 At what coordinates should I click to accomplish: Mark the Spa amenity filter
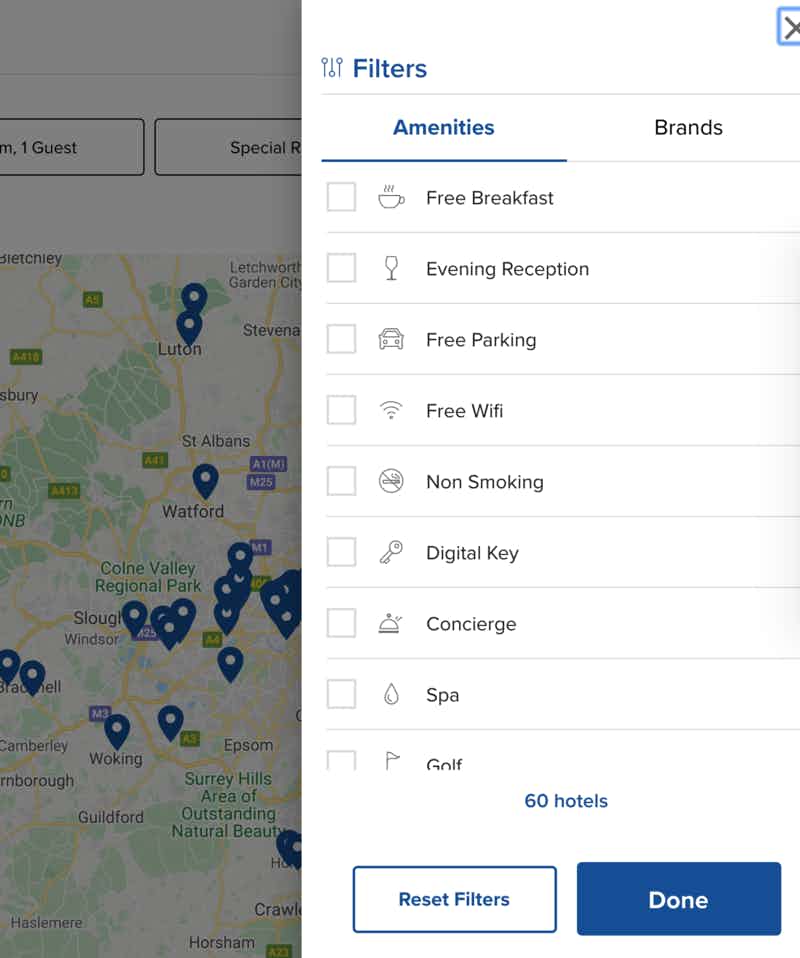(342, 695)
